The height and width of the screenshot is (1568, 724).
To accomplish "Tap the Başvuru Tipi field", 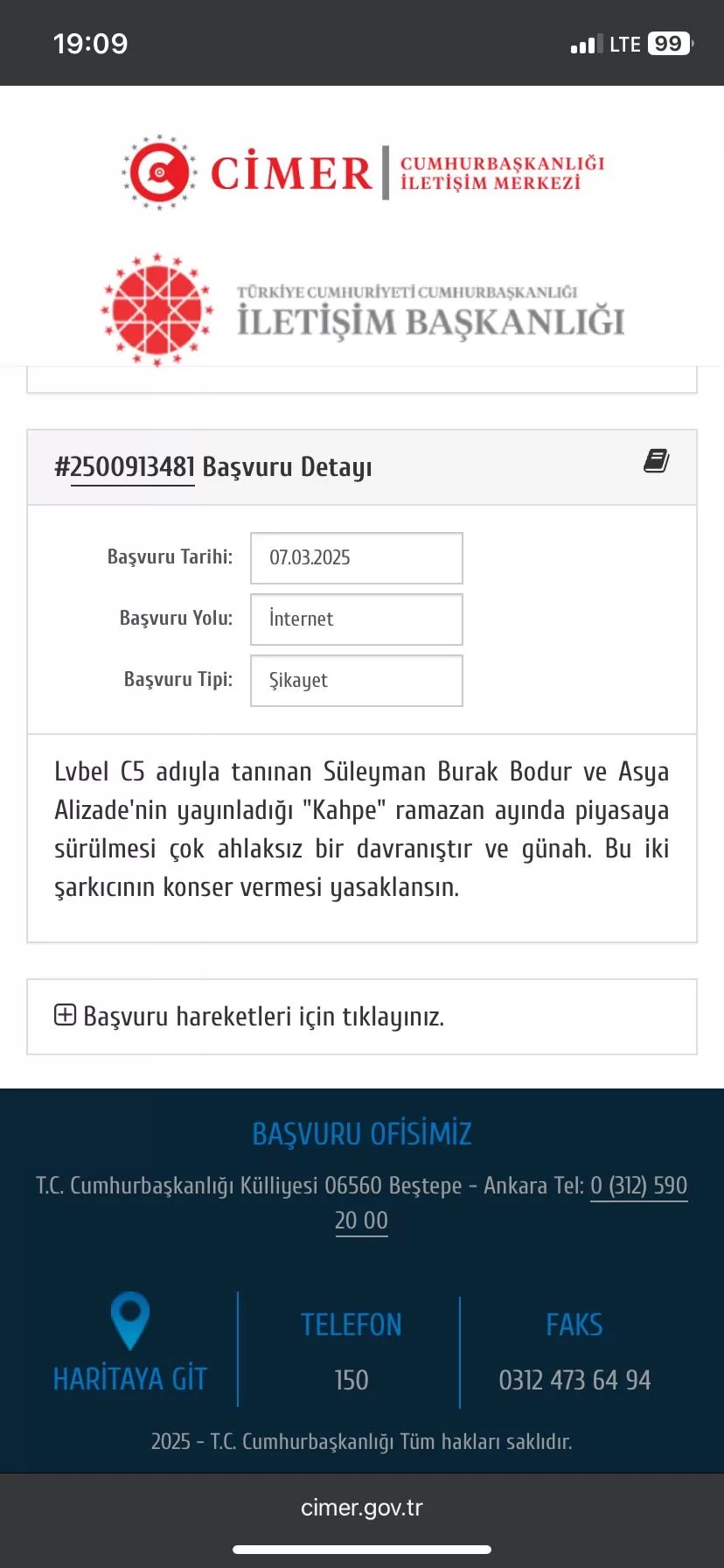I will click(x=356, y=681).
